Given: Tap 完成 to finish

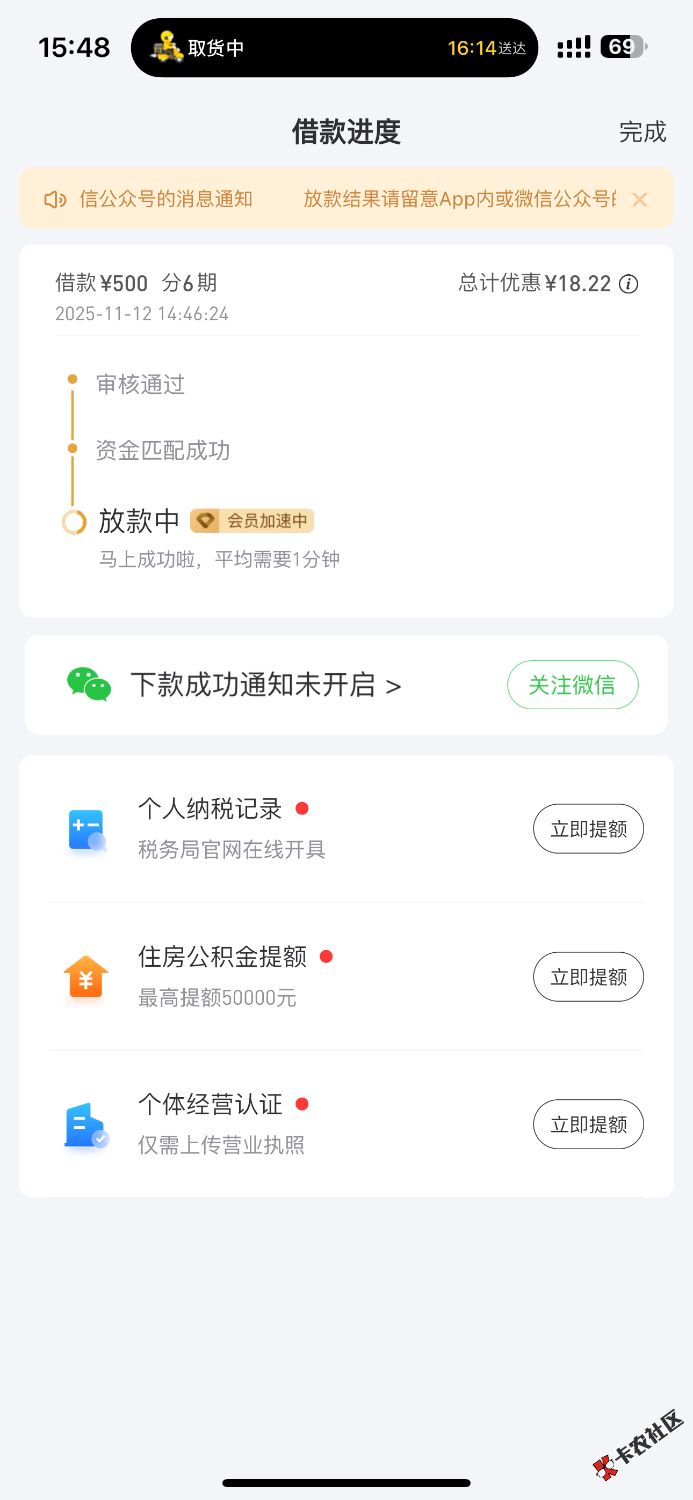Looking at the screenshot, I should click(642, 132).
